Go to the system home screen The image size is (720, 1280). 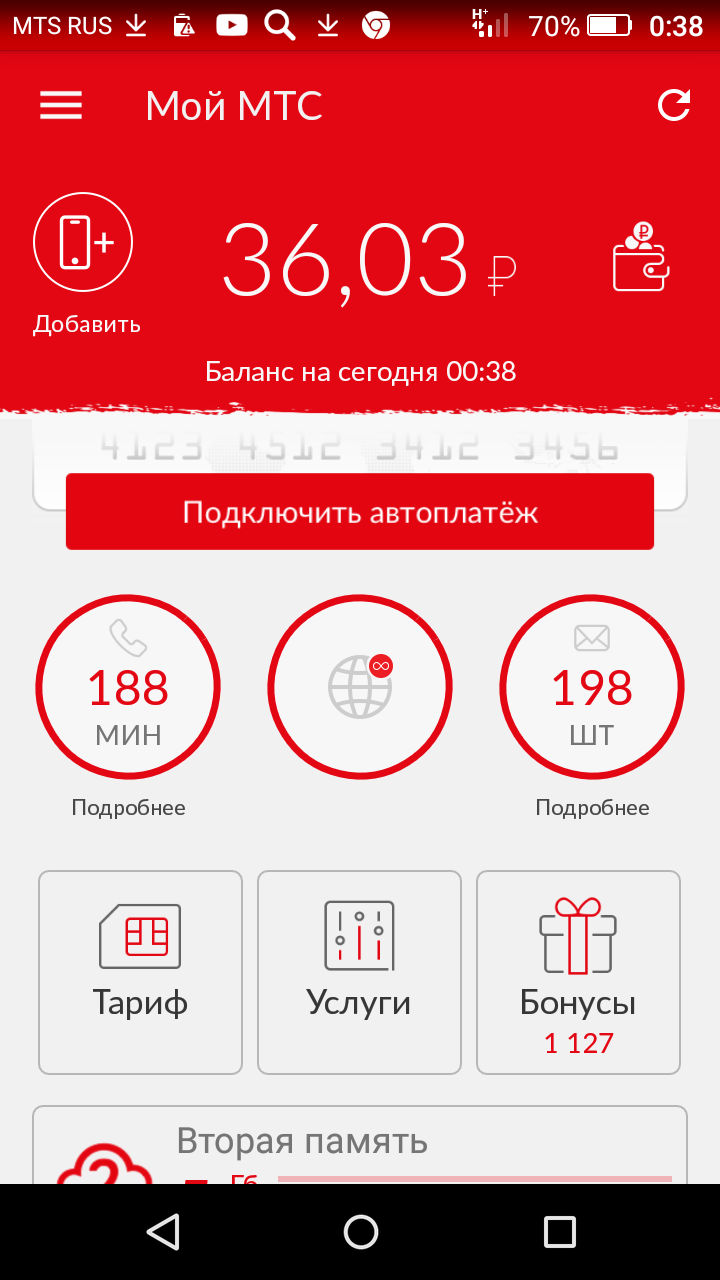[x=360, y=1232]
